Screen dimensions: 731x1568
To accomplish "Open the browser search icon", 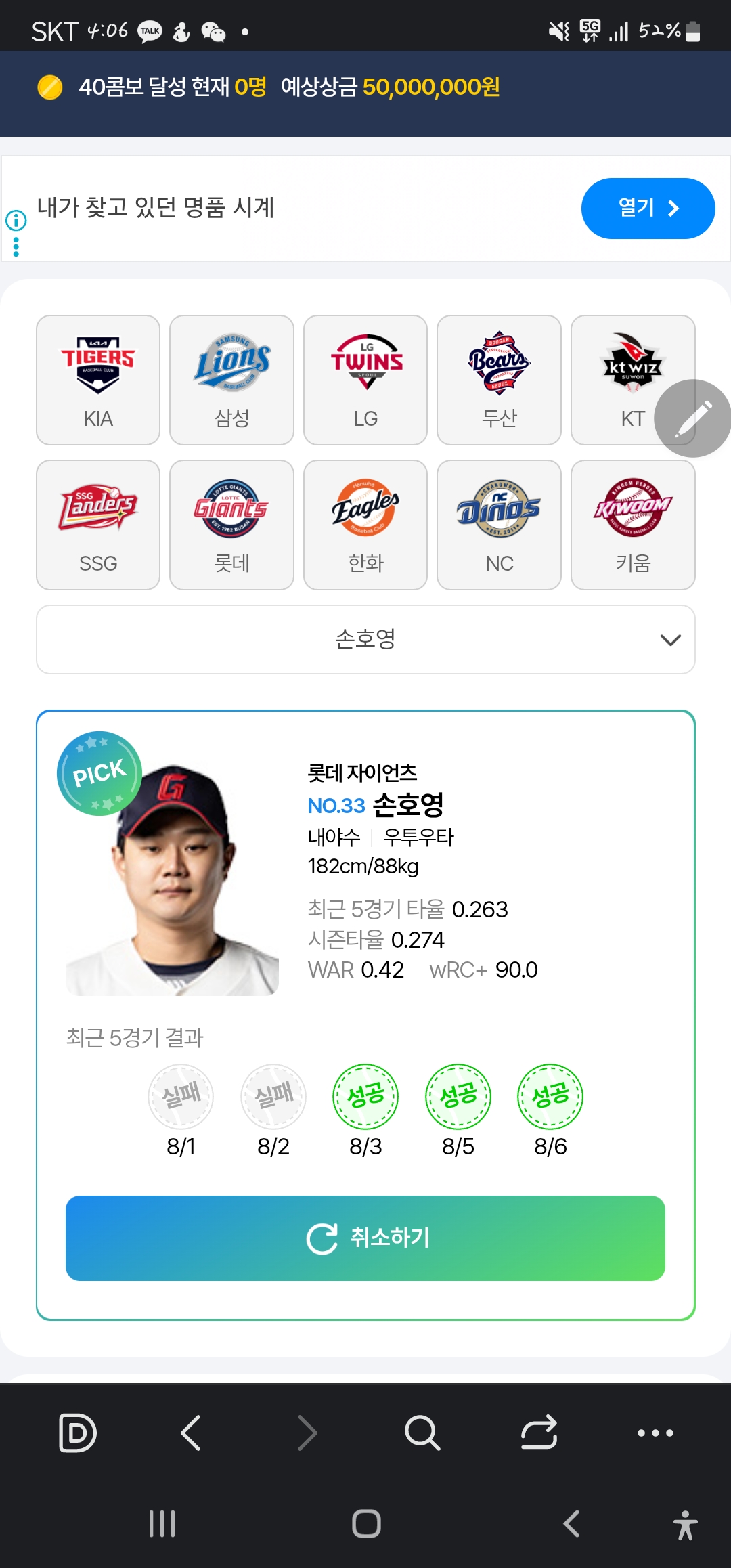I will [x=422, y=1433].
